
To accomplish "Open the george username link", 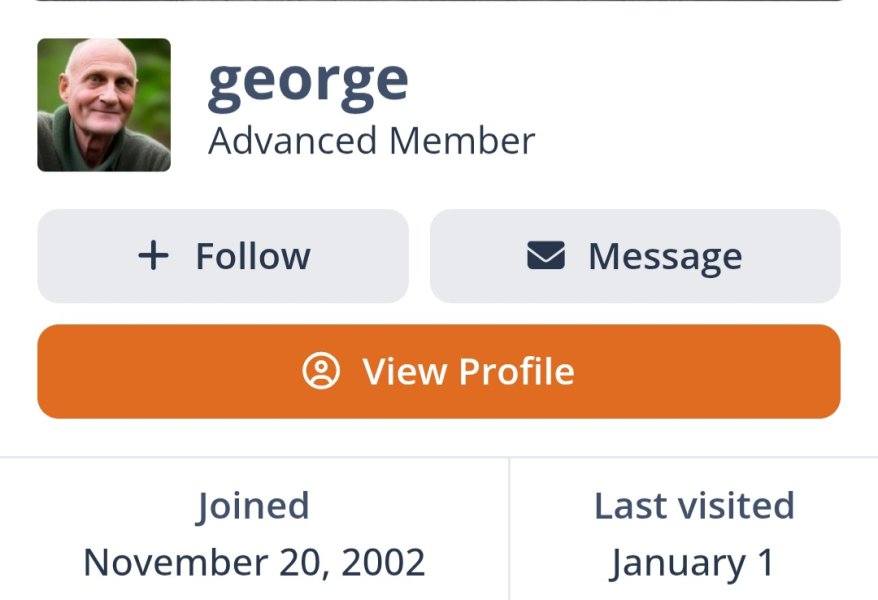I will (308, 80).
